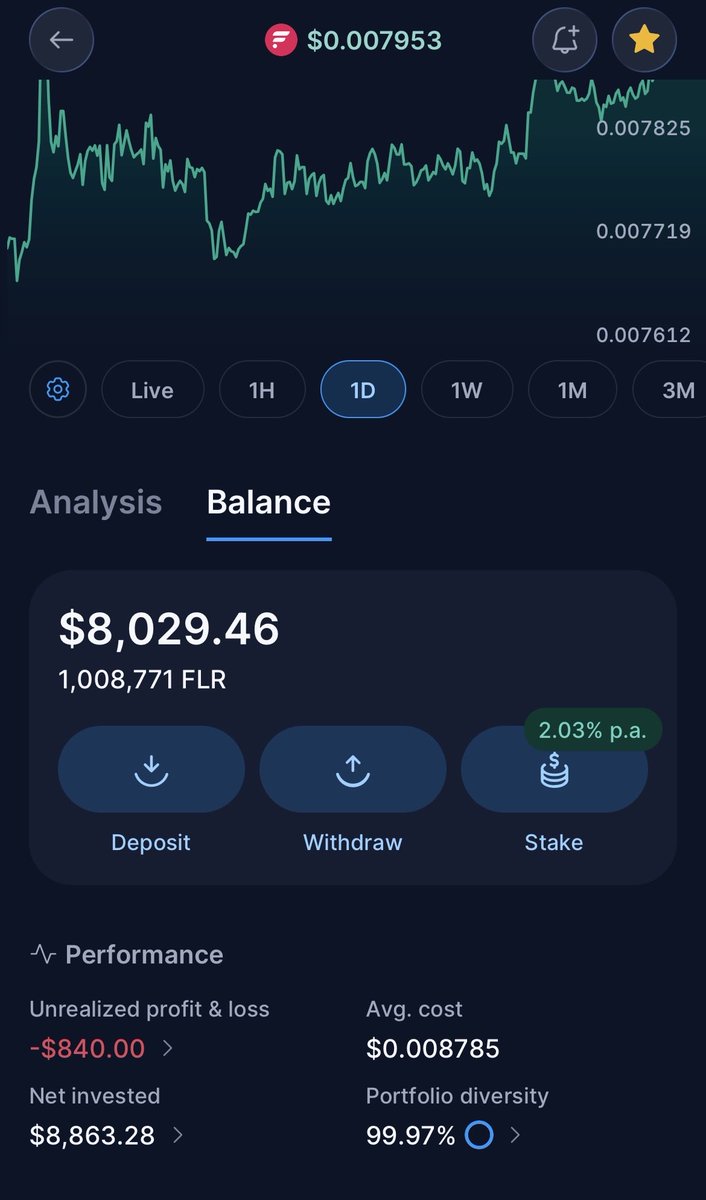Switch to the Analysis tab
The width and height of the screenshot is (706, 1200).
[x=96, y=502]
